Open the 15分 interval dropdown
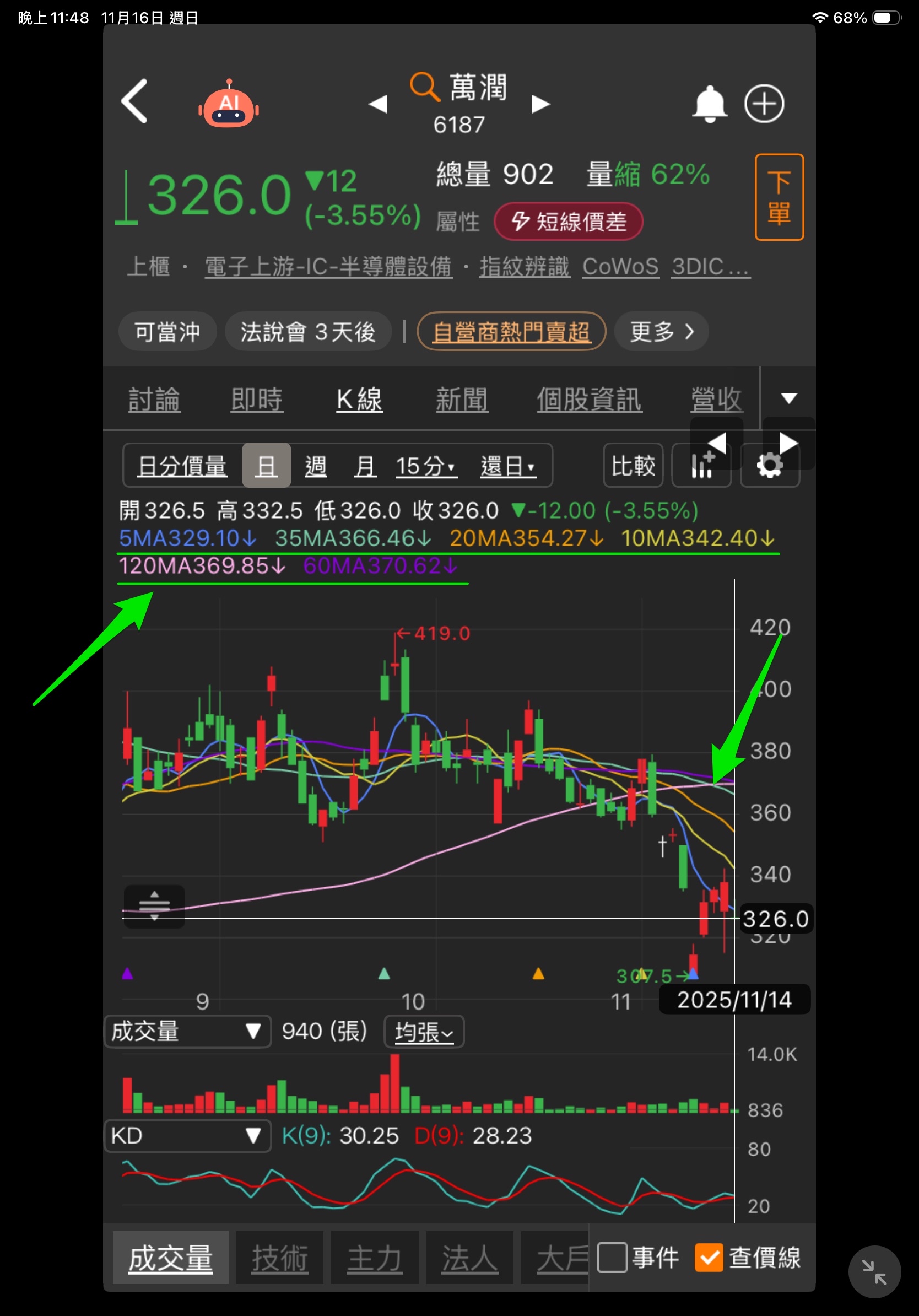This screenshot has height=1316, width=919. click(426, 466)
